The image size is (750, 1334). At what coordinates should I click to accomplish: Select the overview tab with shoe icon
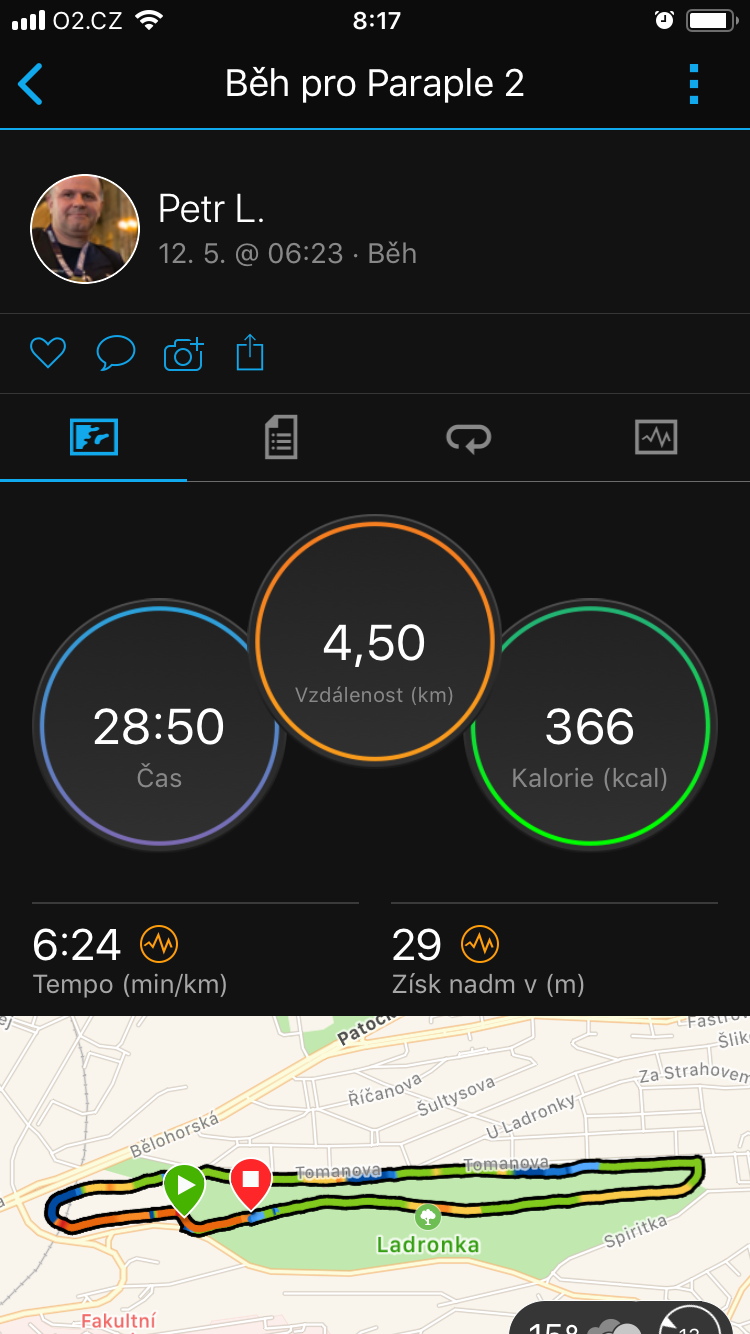(94, 437)
